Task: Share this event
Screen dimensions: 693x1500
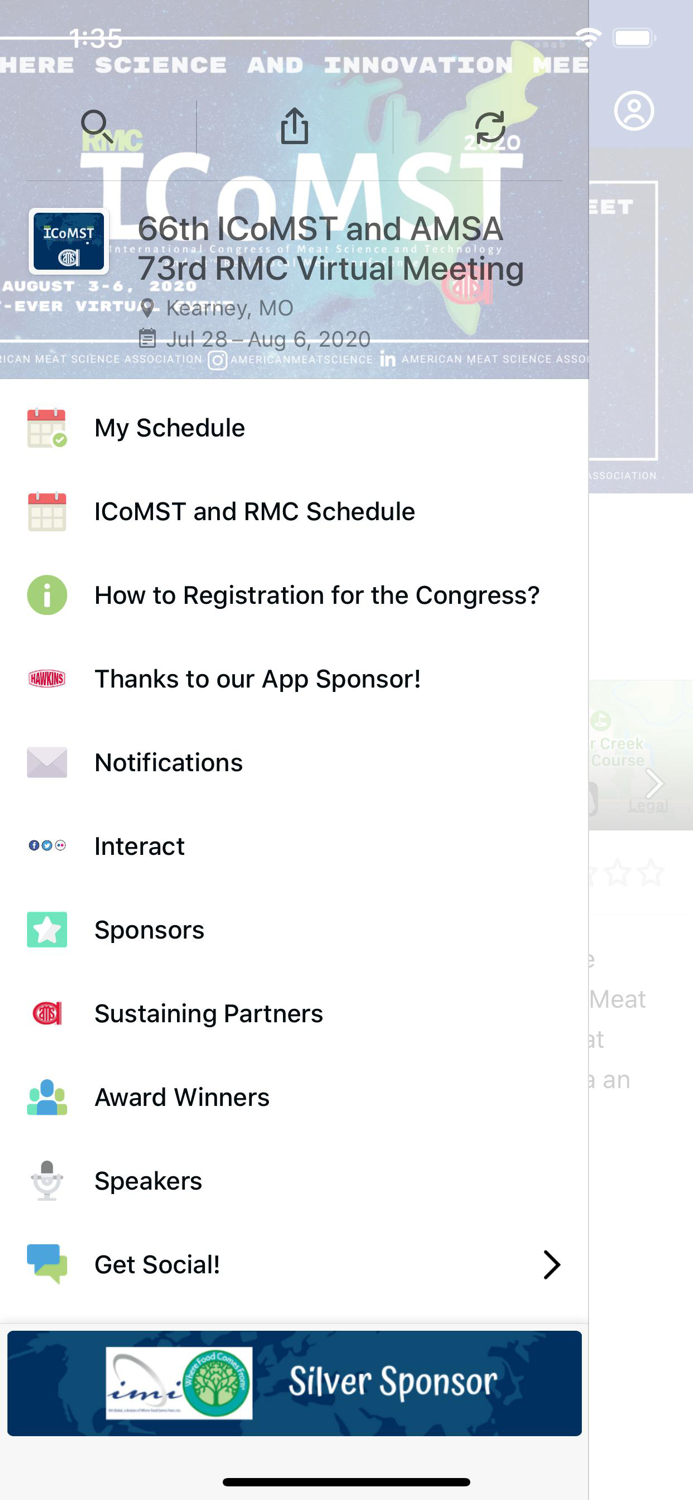Action: click(294, 126)
